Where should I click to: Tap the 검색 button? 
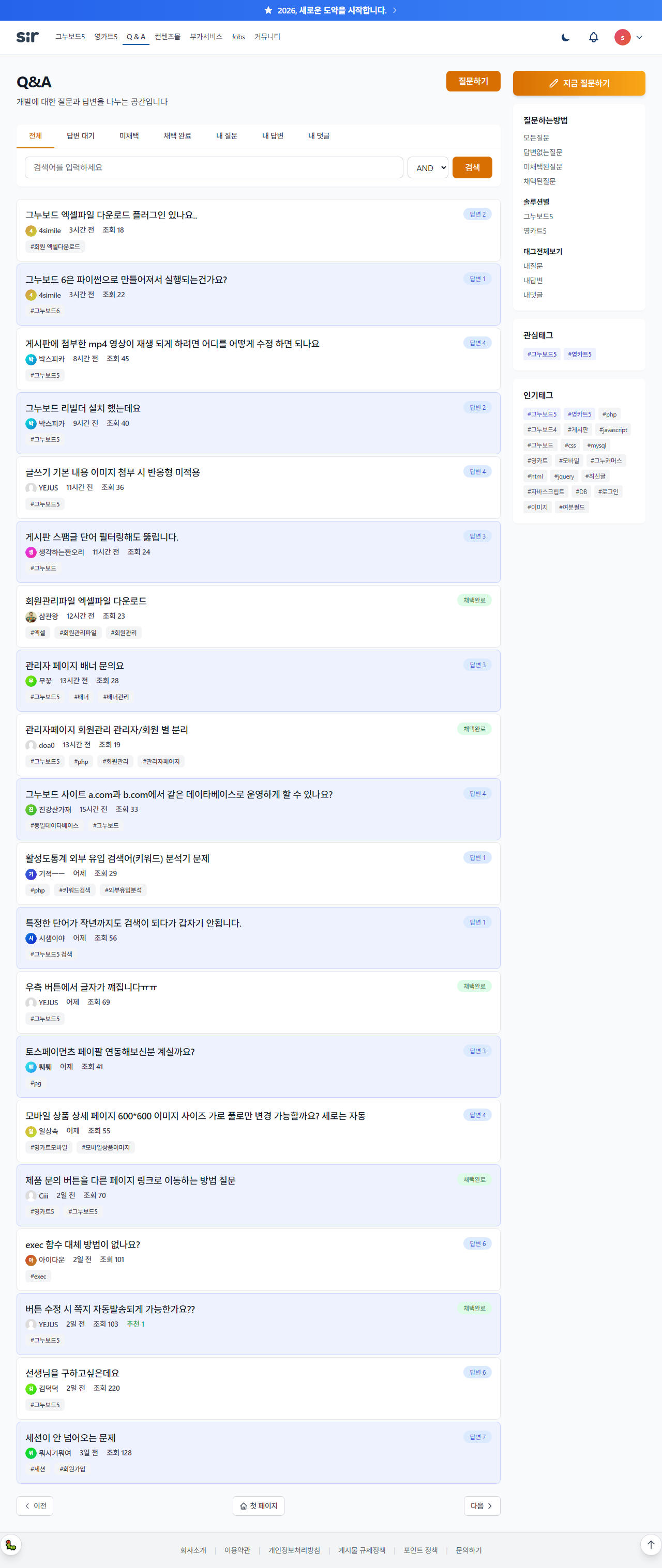coord(472,167)
